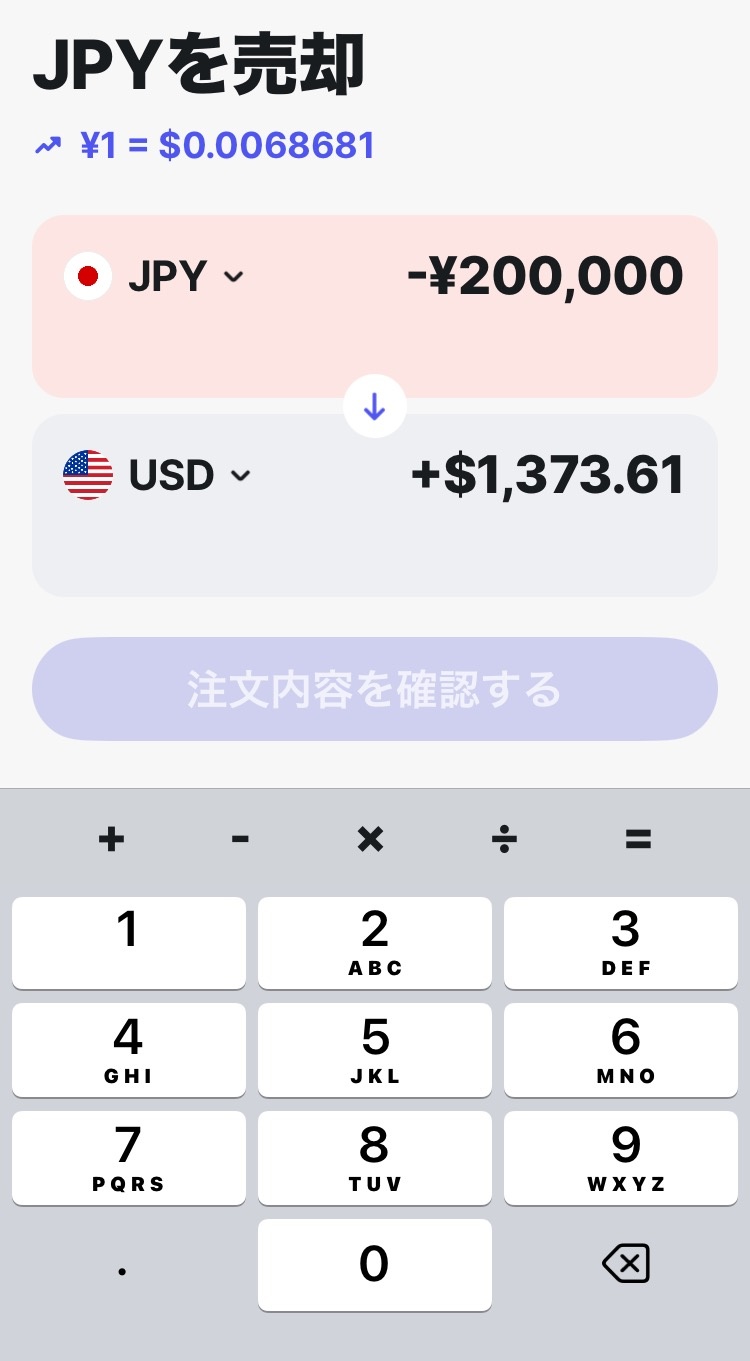The image size is (750, 1361).
Task: Tap the plus operator key
Action: pyautogui.click(x=111, y=839)
